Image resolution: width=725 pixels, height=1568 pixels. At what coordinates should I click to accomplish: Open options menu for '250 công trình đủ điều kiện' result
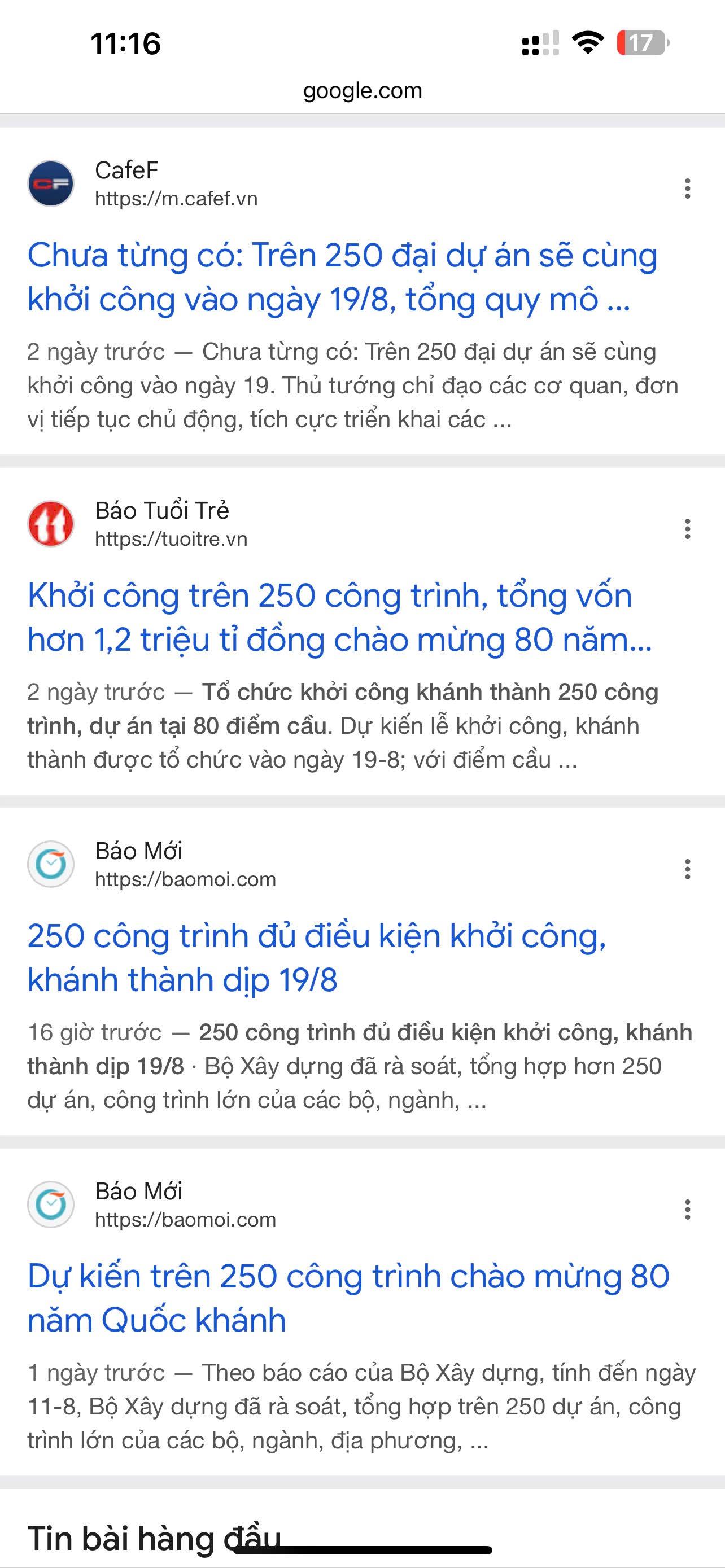click(x=687, y=869)
